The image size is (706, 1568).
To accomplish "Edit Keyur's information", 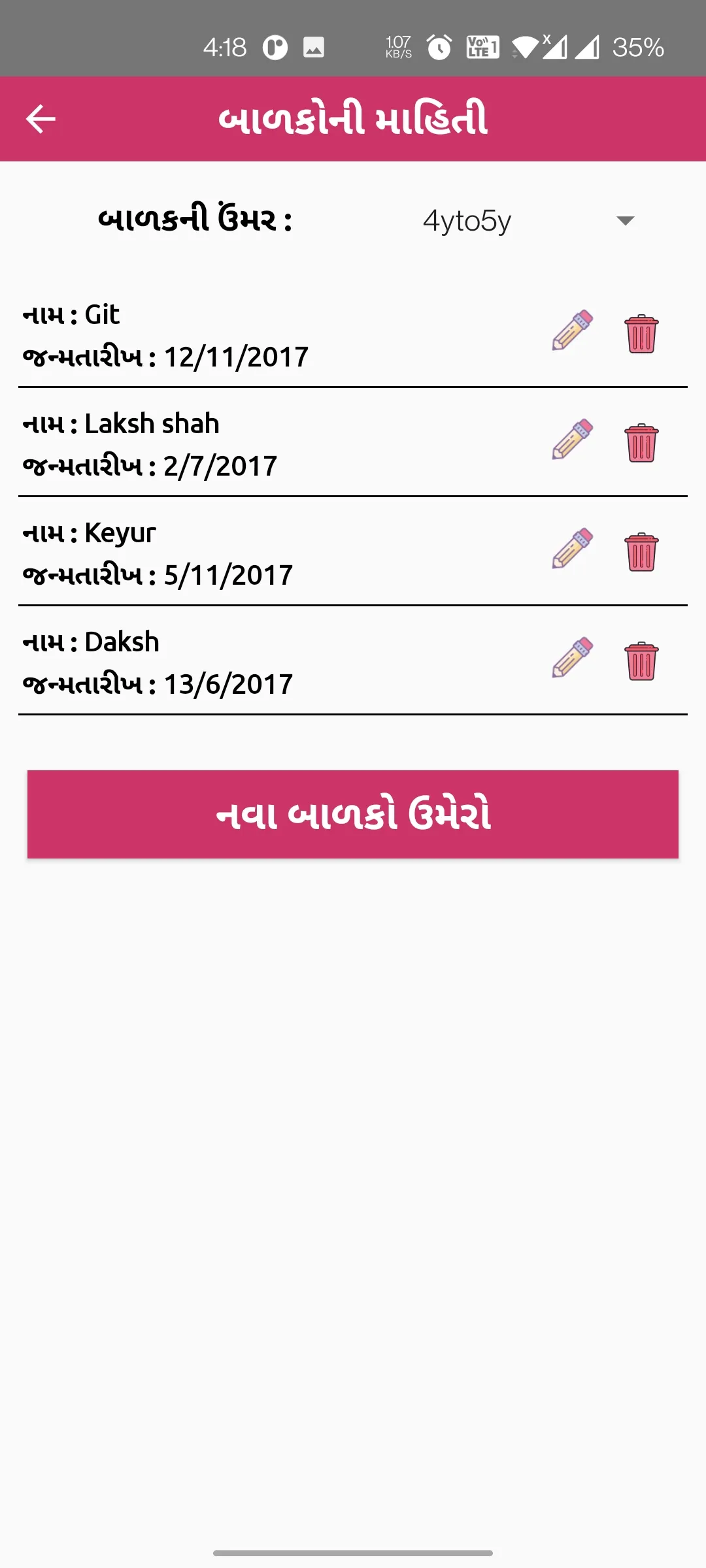I will 573,549.
